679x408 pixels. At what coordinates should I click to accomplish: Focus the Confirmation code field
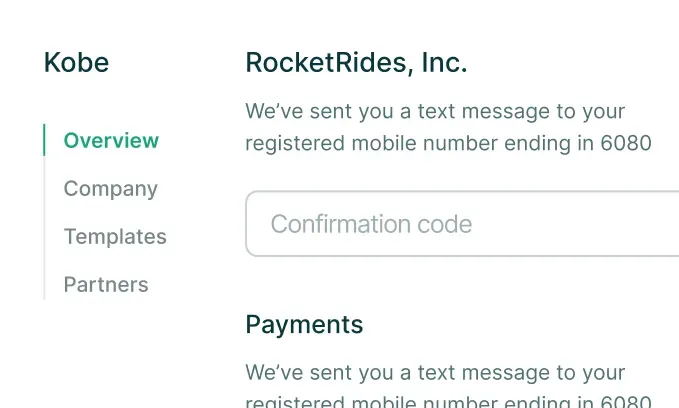[x=460, y=224]
